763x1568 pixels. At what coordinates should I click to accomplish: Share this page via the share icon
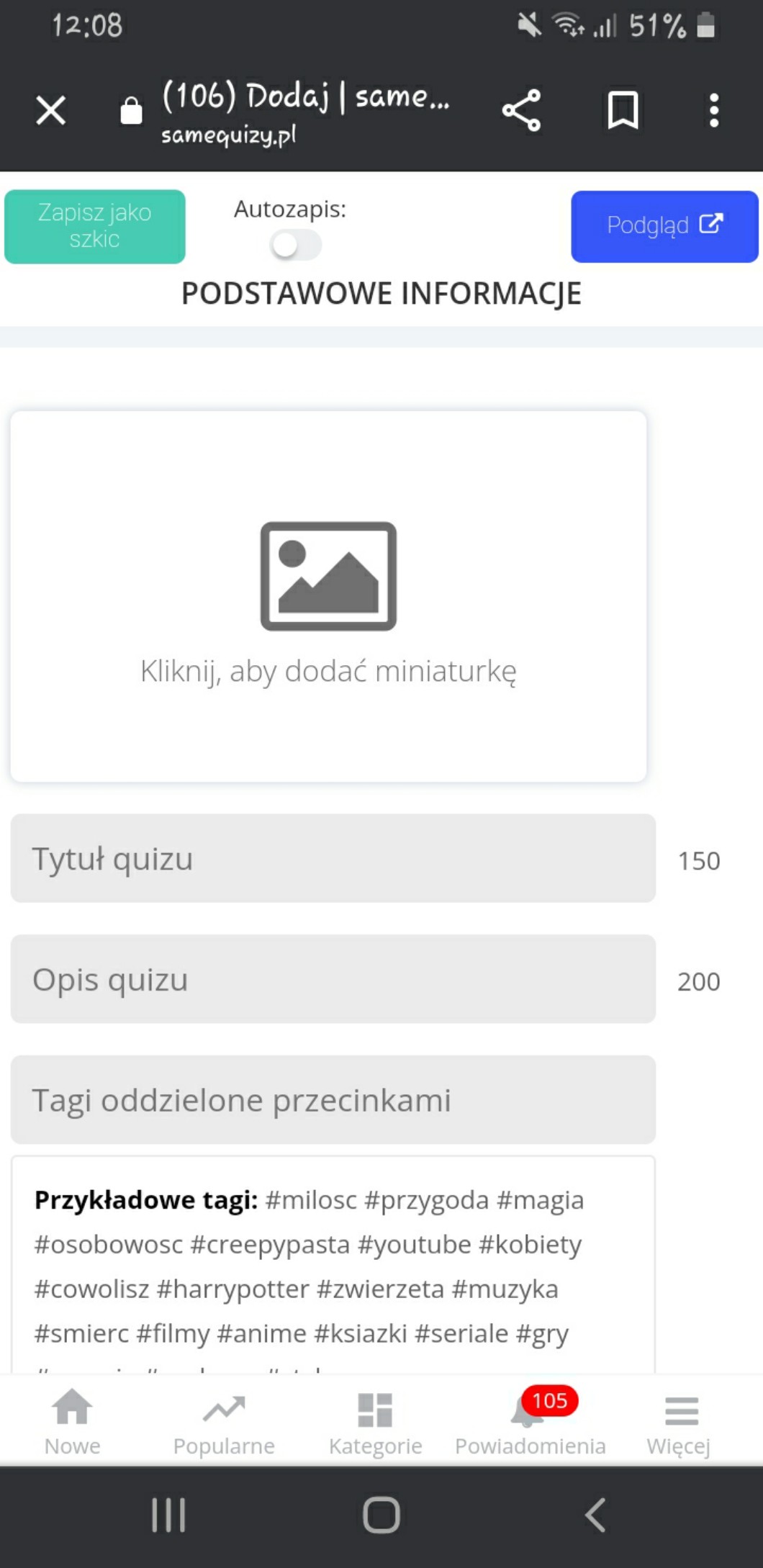[522, 110]
